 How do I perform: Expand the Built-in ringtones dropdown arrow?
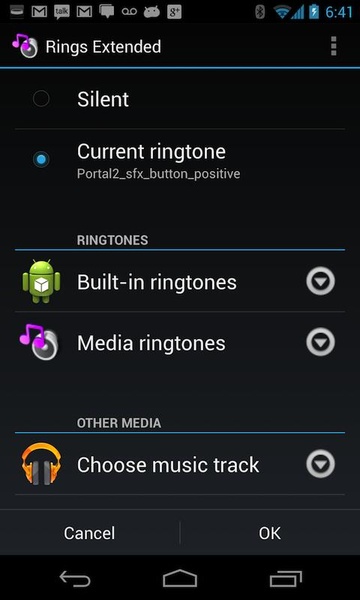[x=321, y=281]
